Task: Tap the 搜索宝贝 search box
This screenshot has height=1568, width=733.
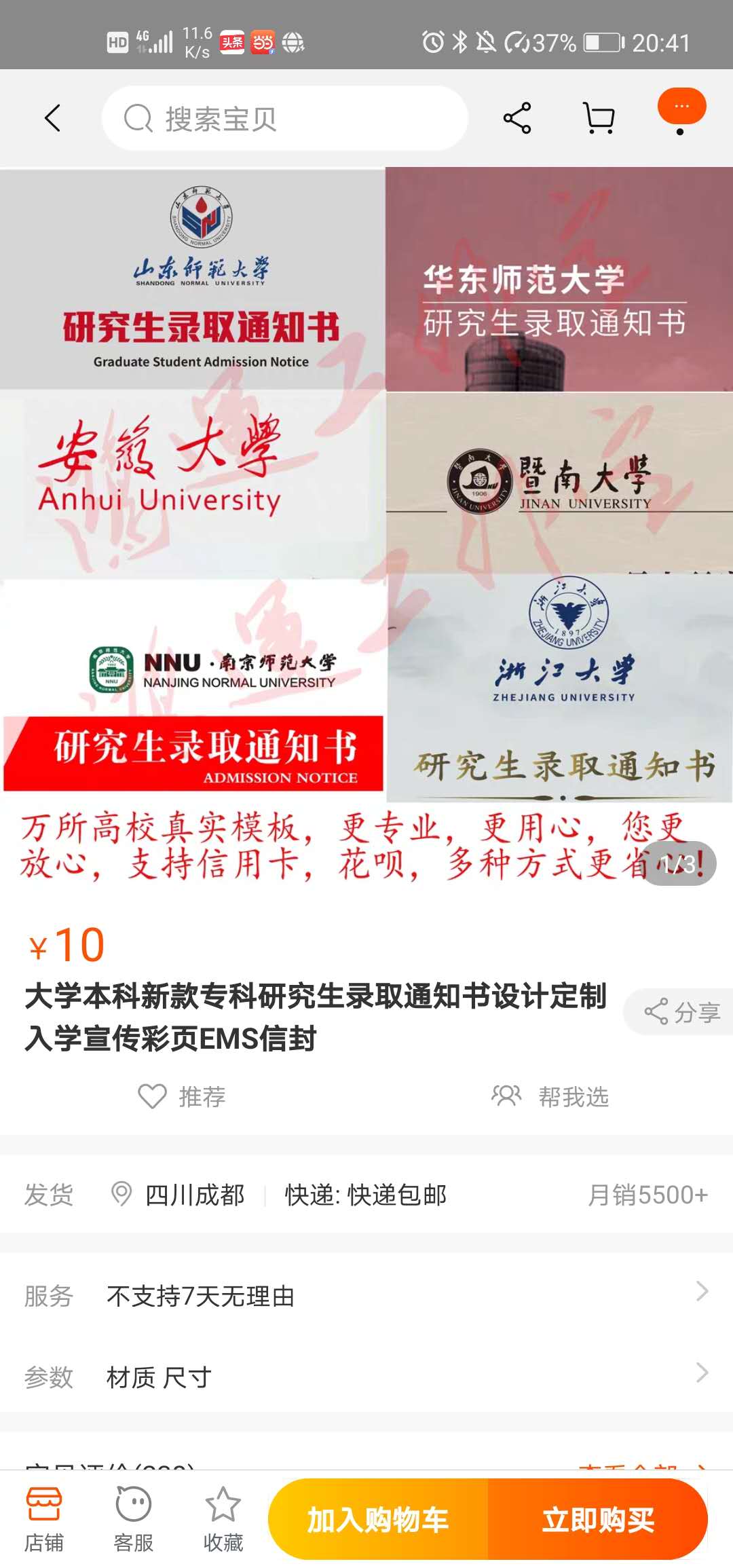Action: point(285,119)
